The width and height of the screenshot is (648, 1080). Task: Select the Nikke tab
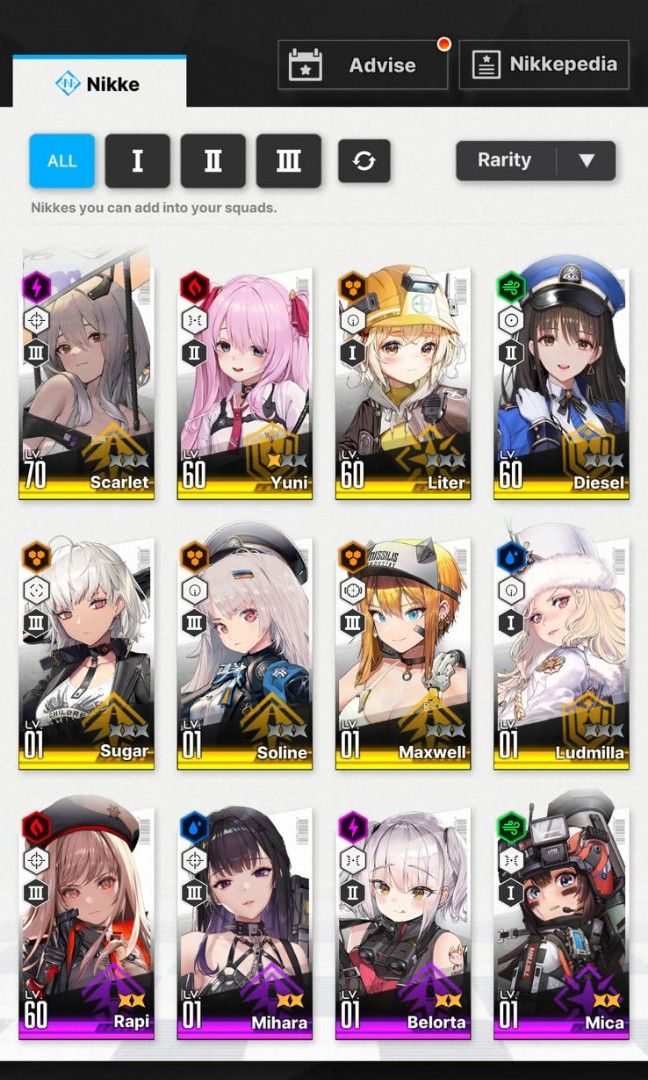pyautogui.click(x=98, y=84)
